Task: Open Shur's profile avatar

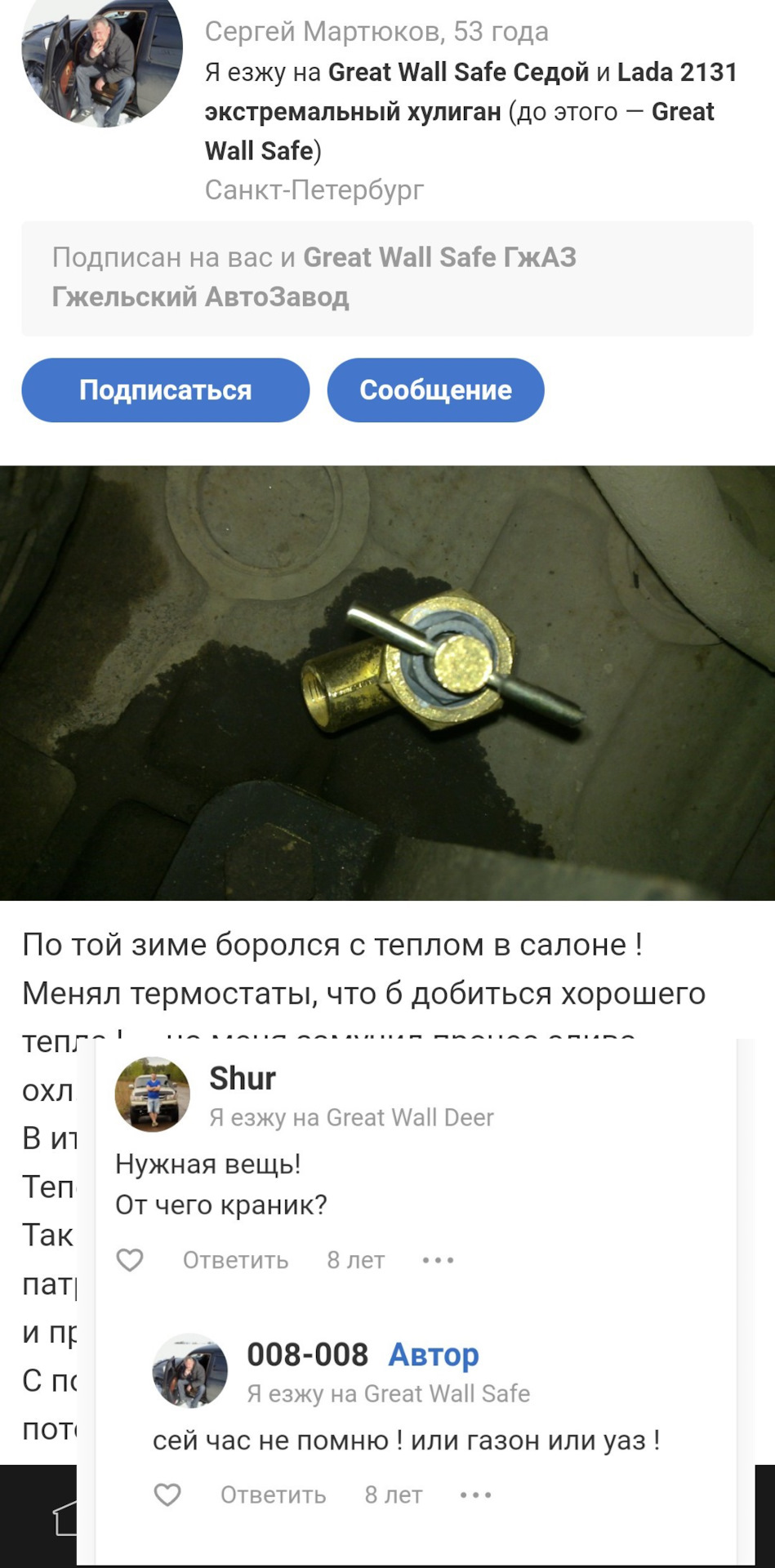Action: point(153,1094)
